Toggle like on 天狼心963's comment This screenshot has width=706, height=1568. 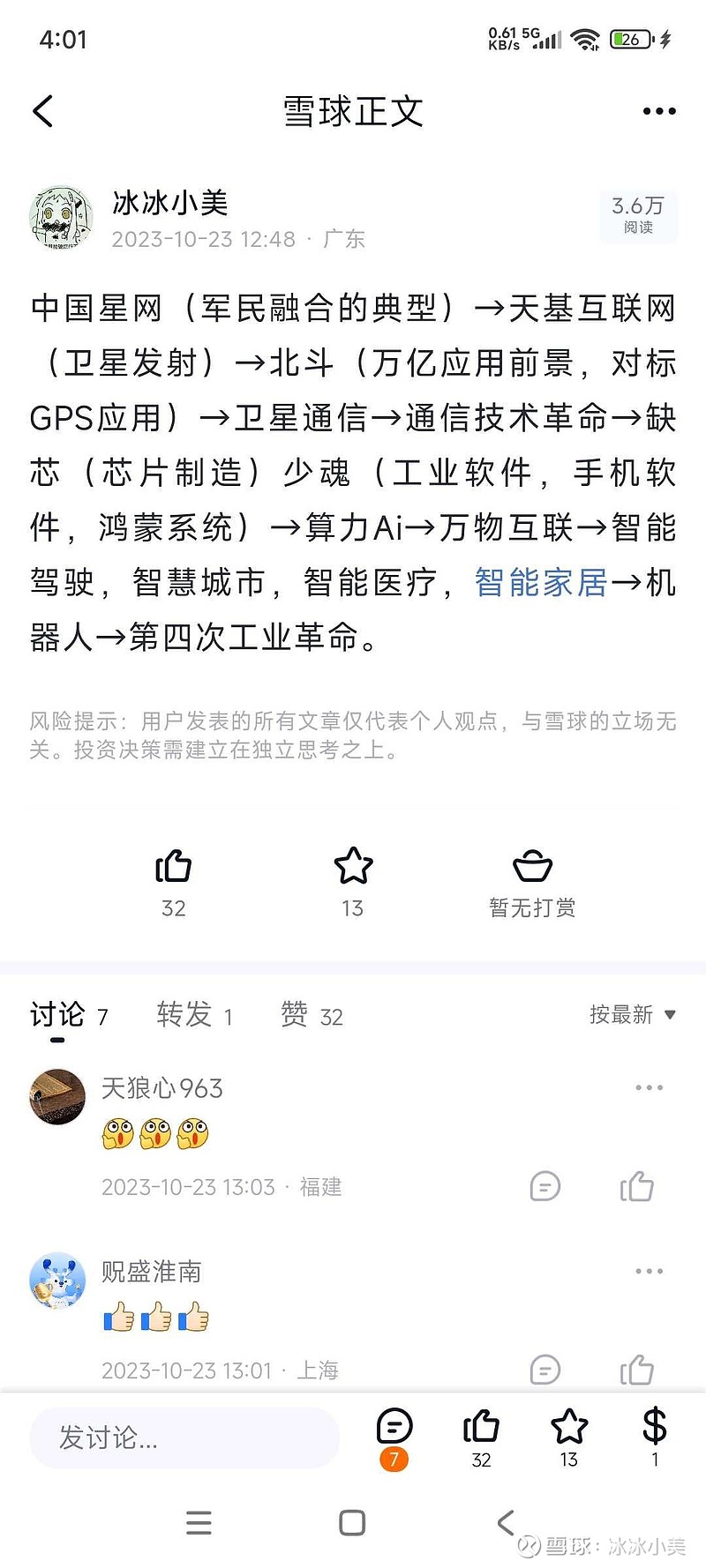coord(638,1187)
